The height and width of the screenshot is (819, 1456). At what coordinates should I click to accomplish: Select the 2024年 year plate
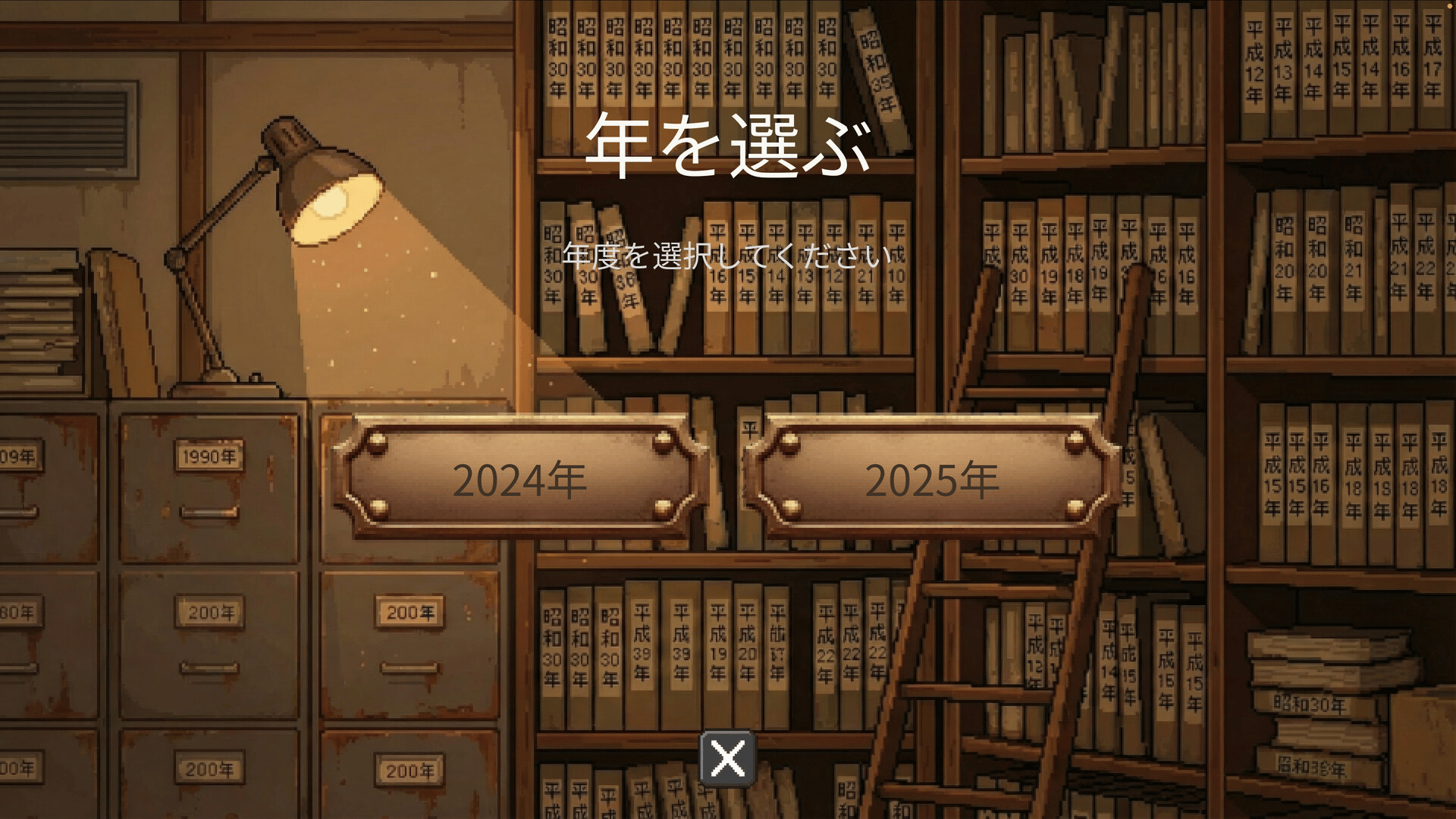click(519, 479)
